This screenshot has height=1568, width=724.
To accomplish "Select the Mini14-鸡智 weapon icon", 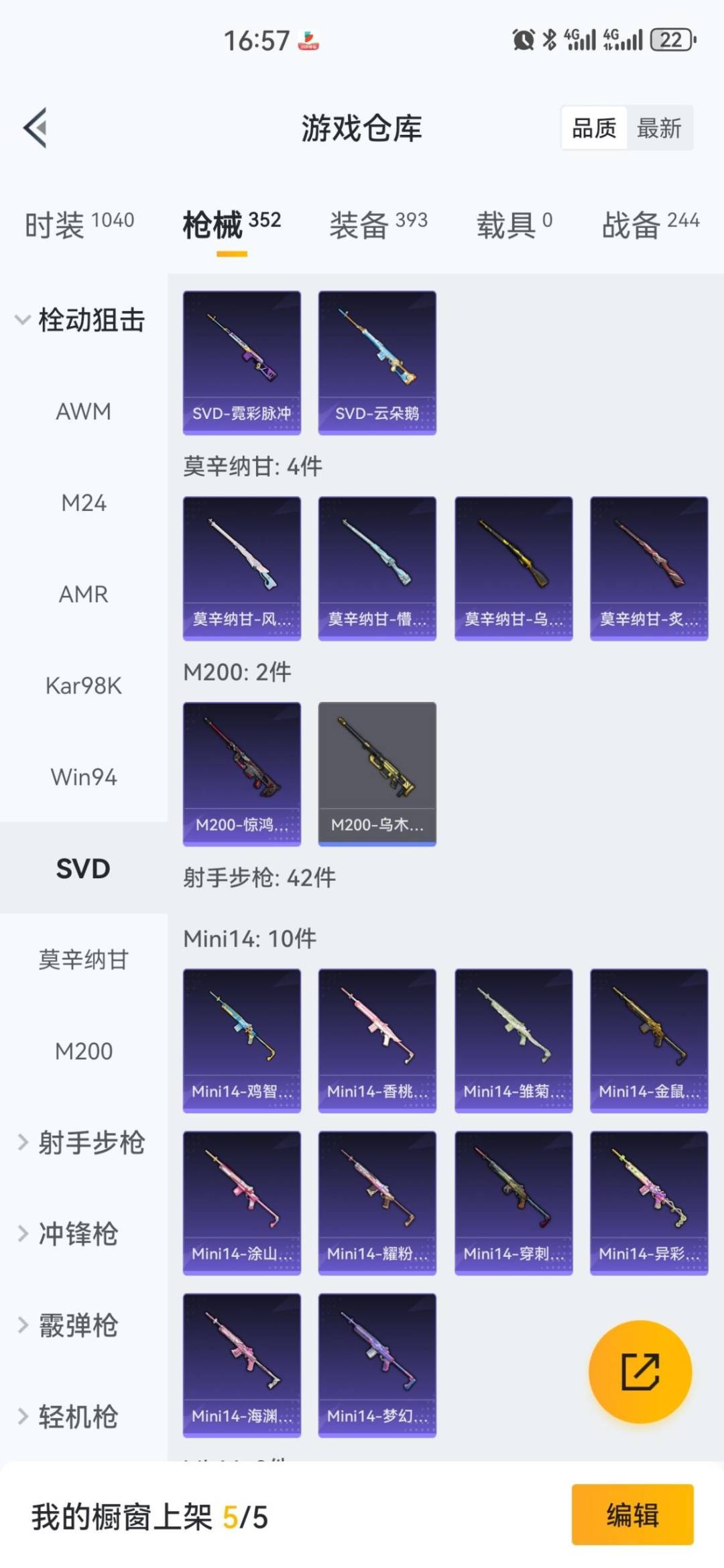I will [x=241, y=1036].
